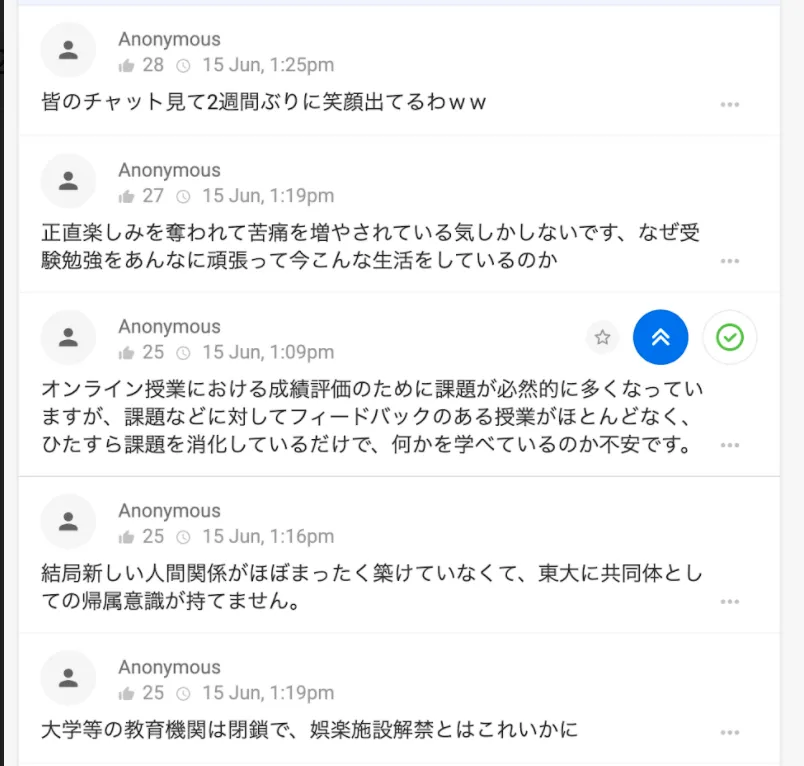Open the options menu on the 1:25pm question
This screenshot has width=804, height=766.
729,104
